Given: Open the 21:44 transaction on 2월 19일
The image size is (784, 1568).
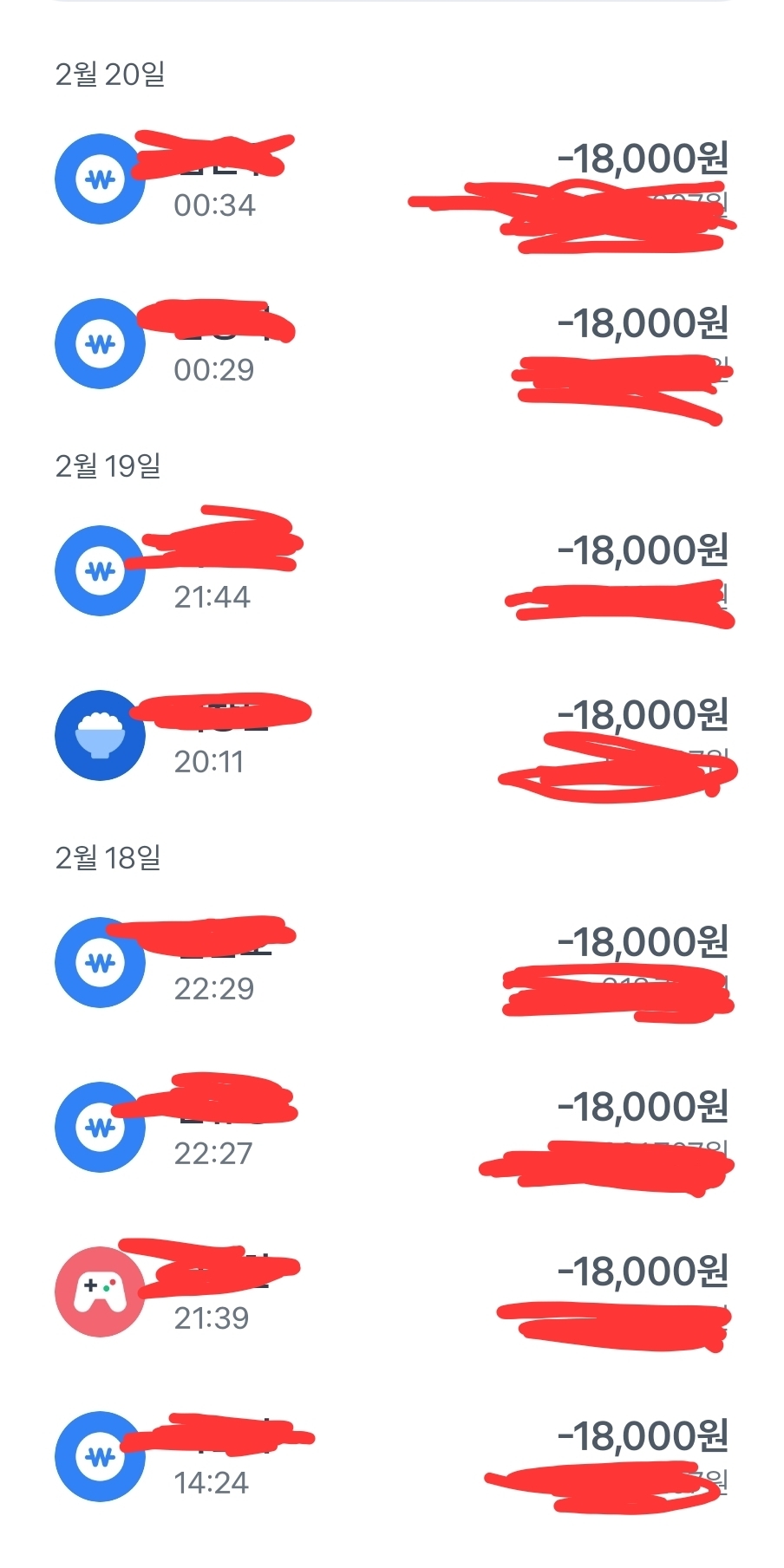Looking at the screenshot, I should click(x=390, y=572).
